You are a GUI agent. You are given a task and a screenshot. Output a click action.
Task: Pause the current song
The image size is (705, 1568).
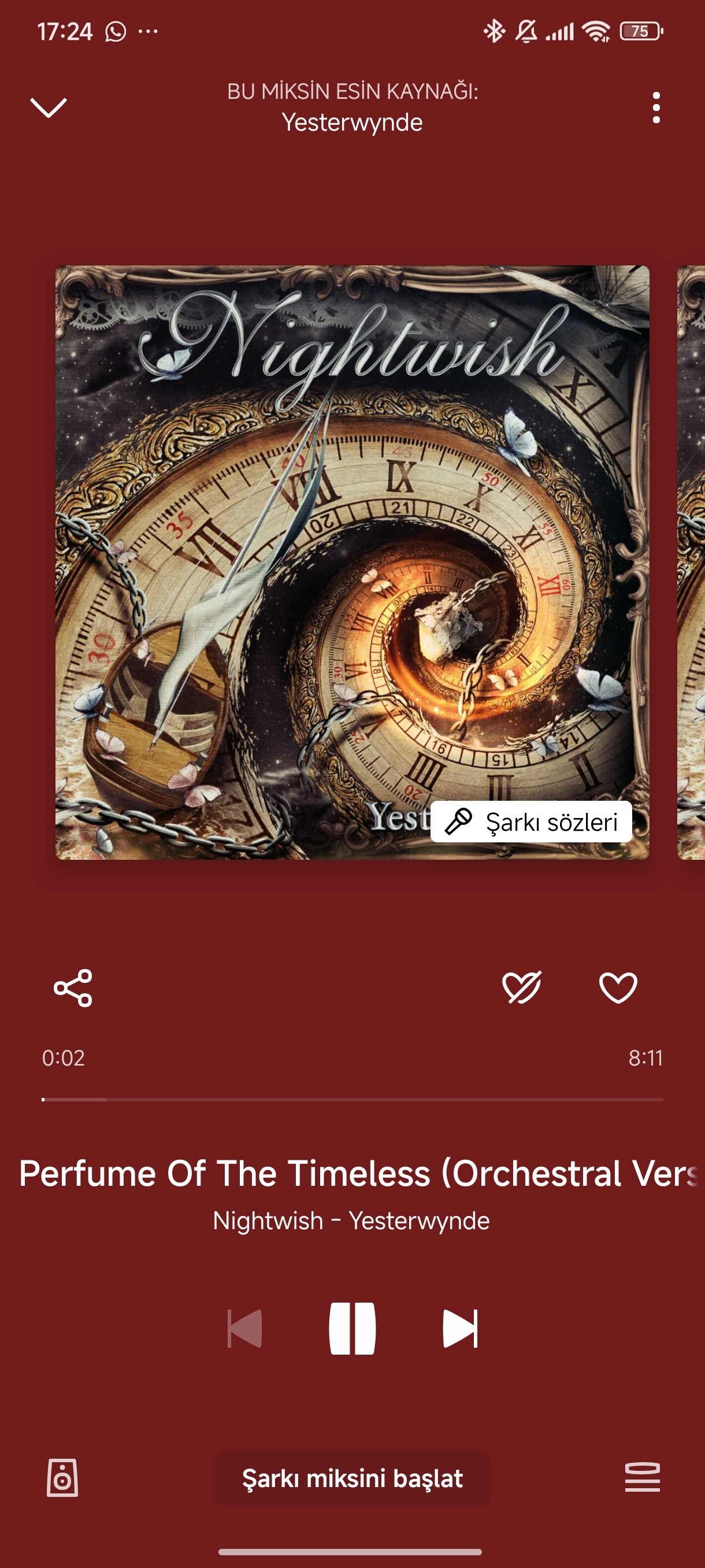(x=352, y=1328)
